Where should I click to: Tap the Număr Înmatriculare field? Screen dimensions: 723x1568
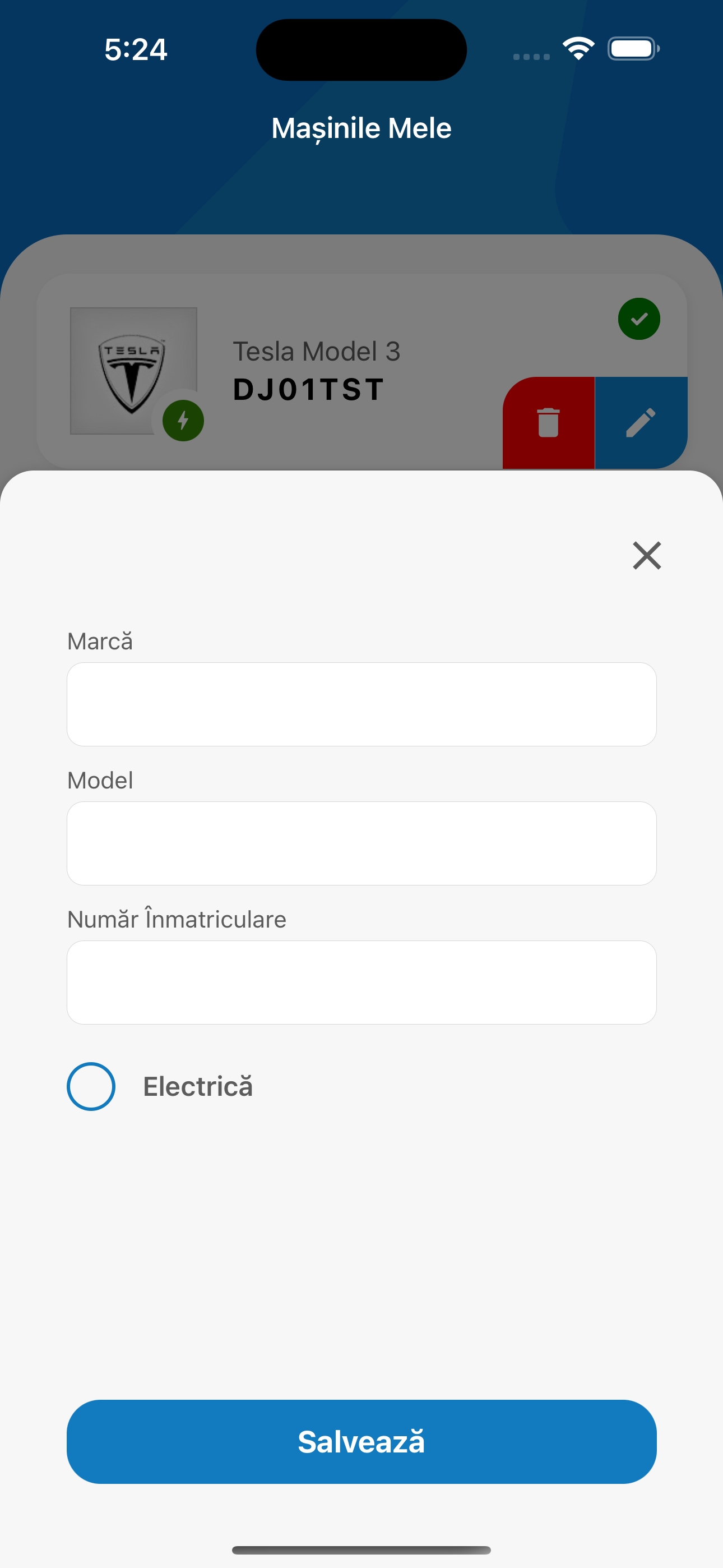361,982
